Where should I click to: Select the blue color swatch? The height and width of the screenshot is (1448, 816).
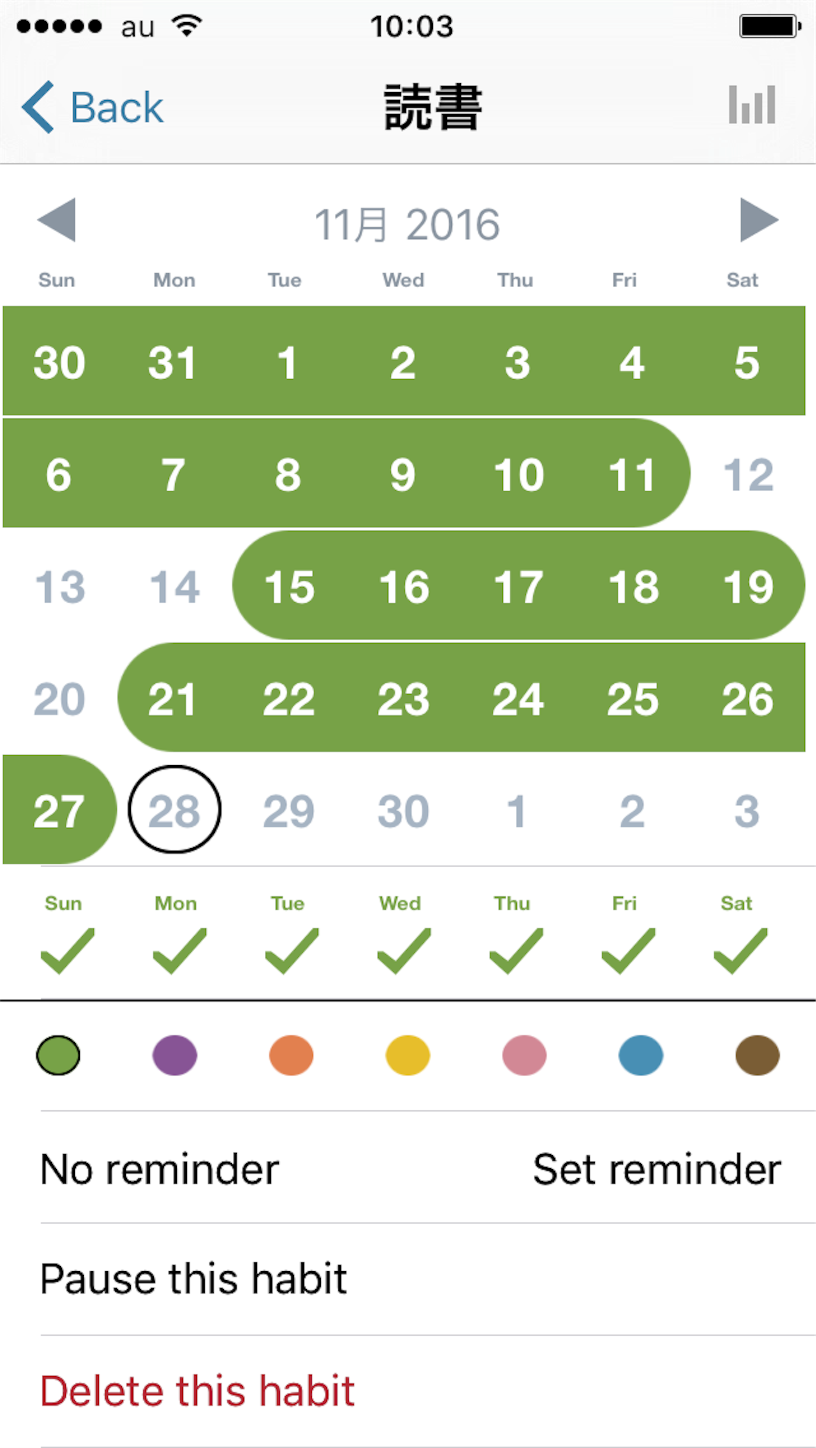(x=641, y=1055)
